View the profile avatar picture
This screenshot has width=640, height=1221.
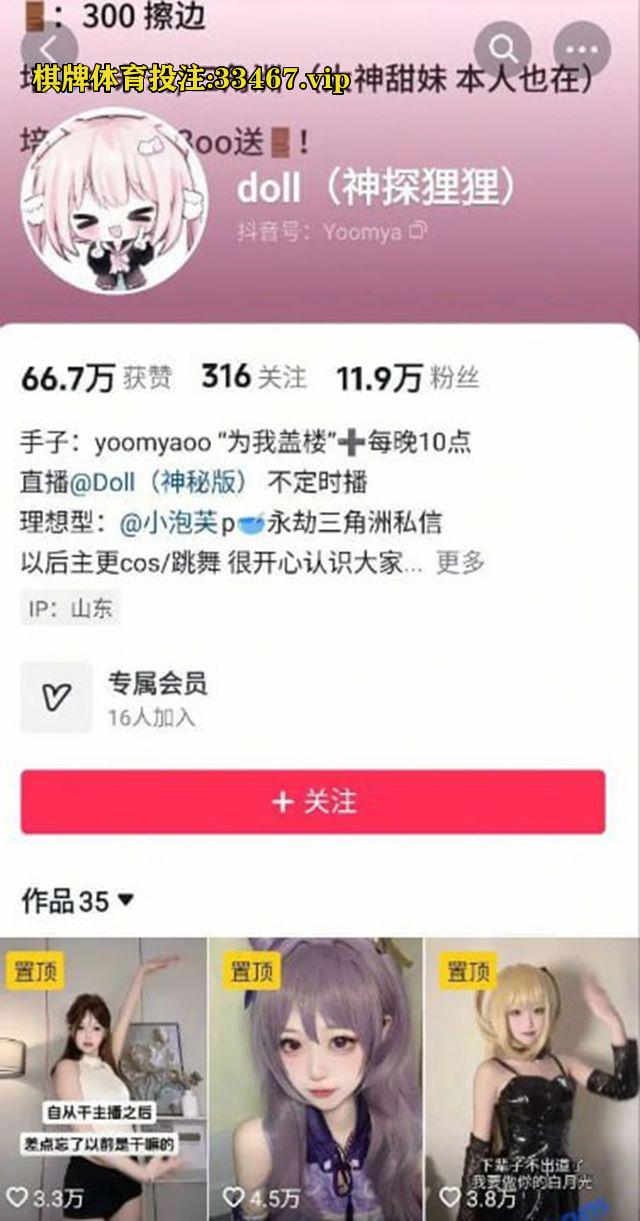pyautogui.click(x=114, y=204)
